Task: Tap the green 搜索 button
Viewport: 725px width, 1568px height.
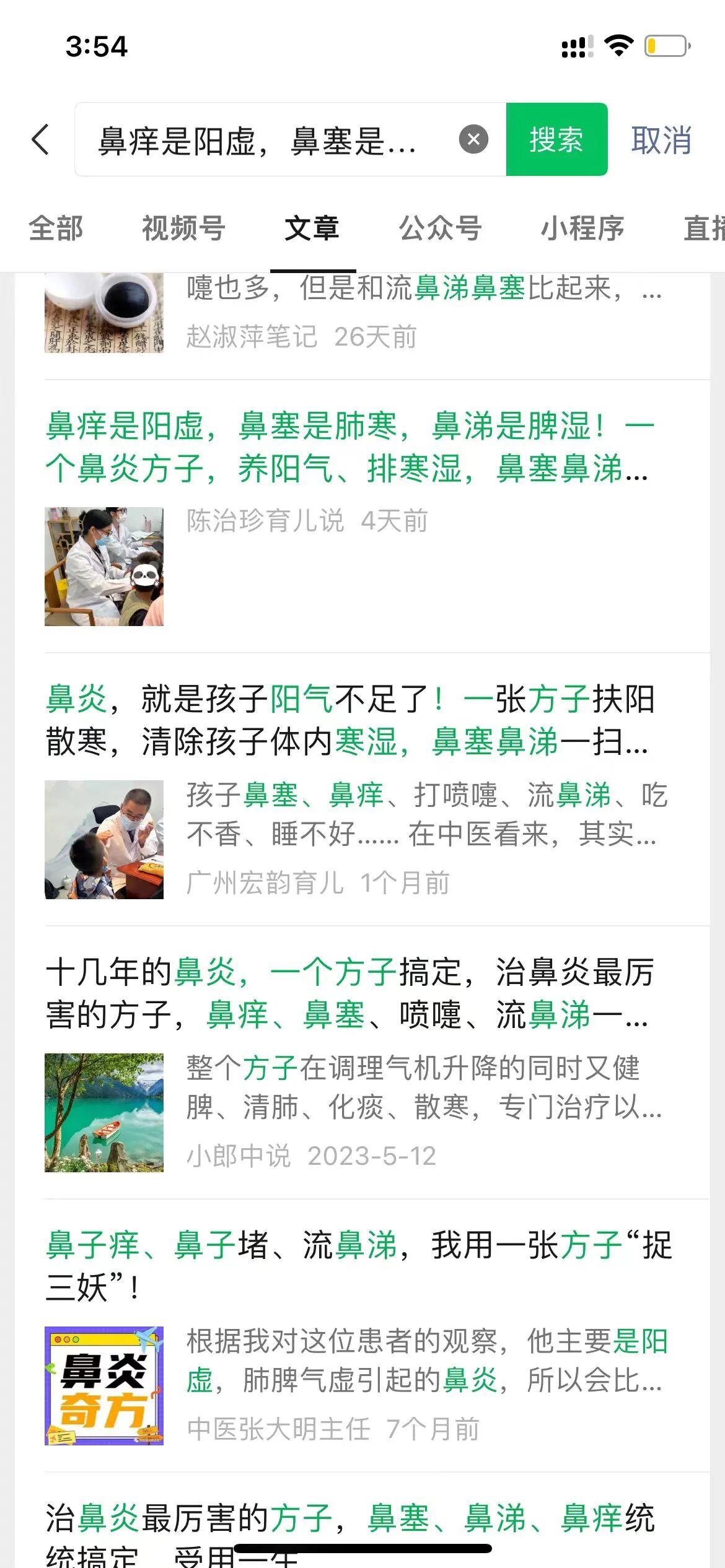Action: coord(556,139)
